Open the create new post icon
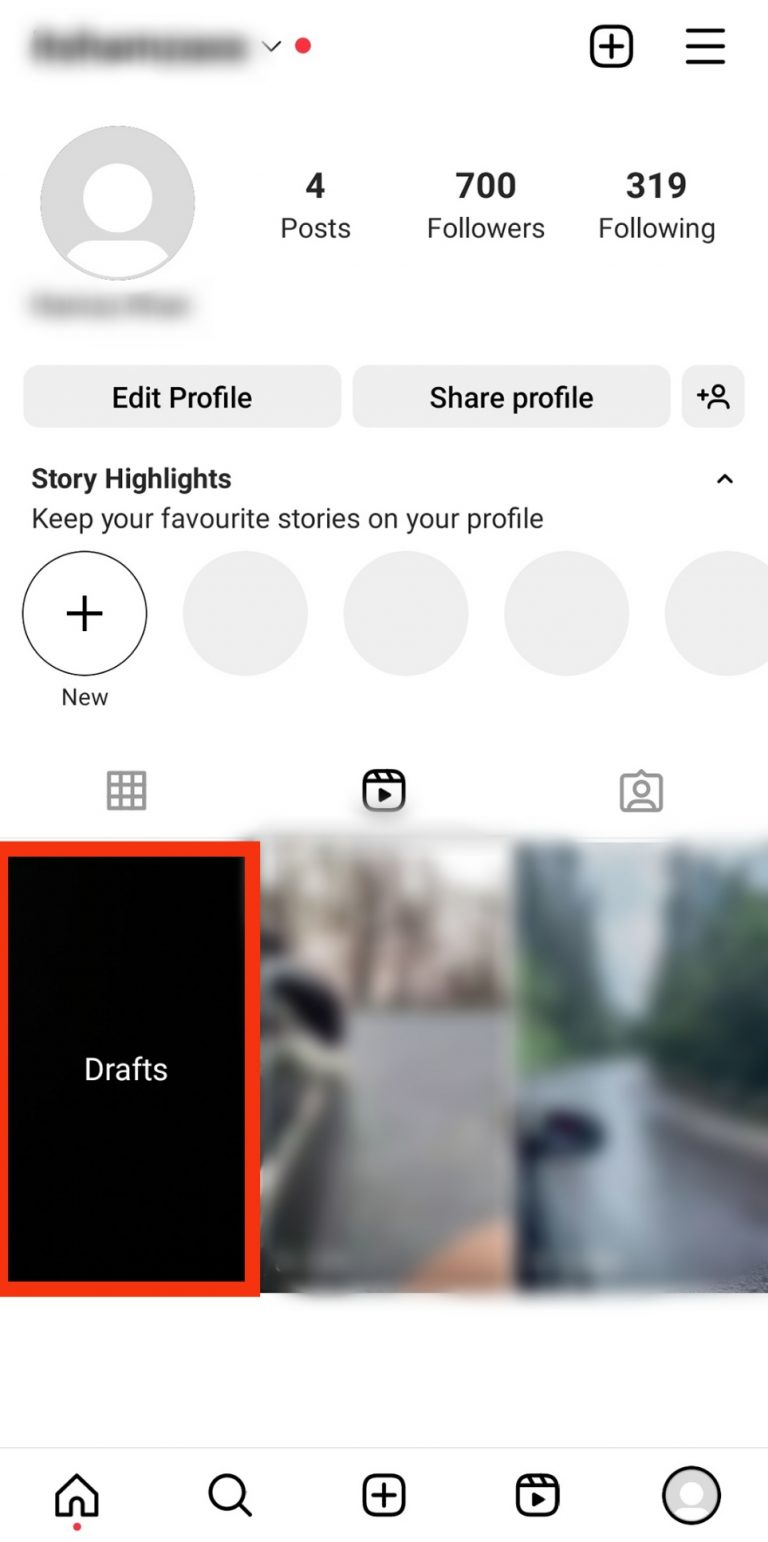Image resolution: width=768 pixels, height=1542 pixels. coord(611,46)
